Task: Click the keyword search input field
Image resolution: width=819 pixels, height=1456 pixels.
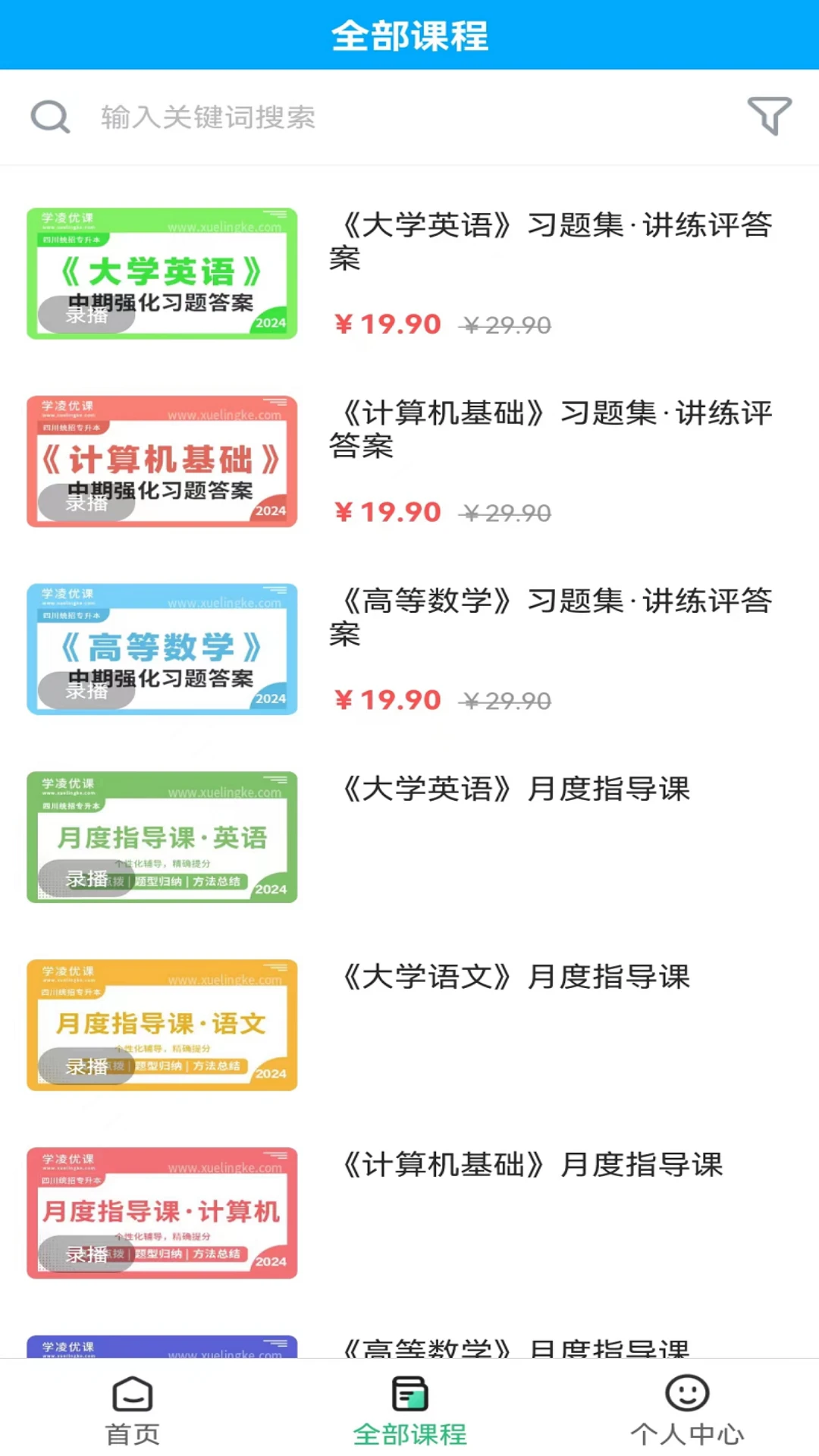Action: 303,117
